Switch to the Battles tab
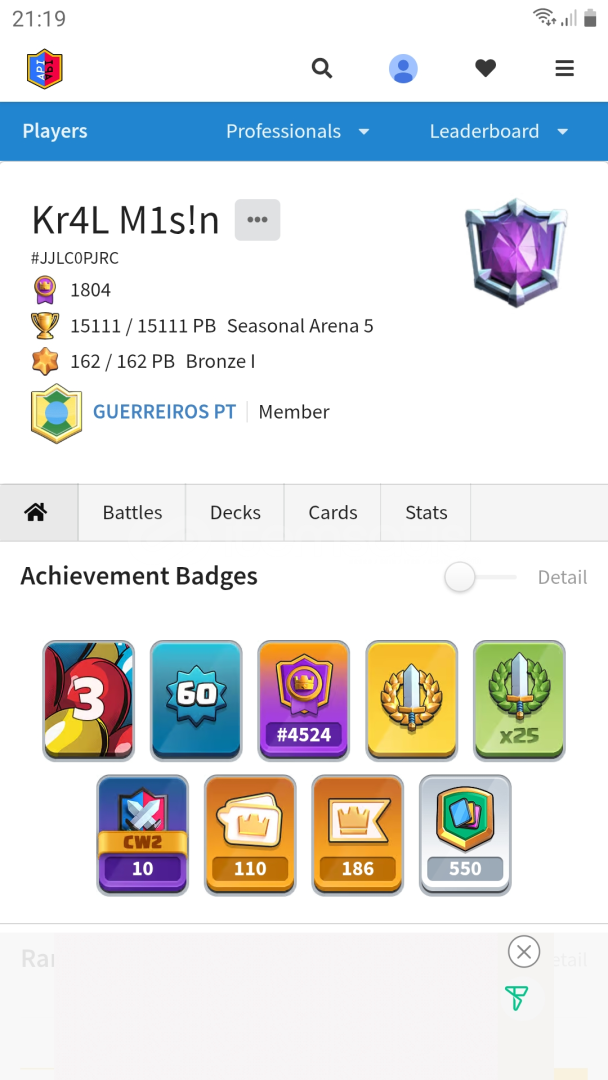This screenshot has height=1080, width=608. point(132,512)
